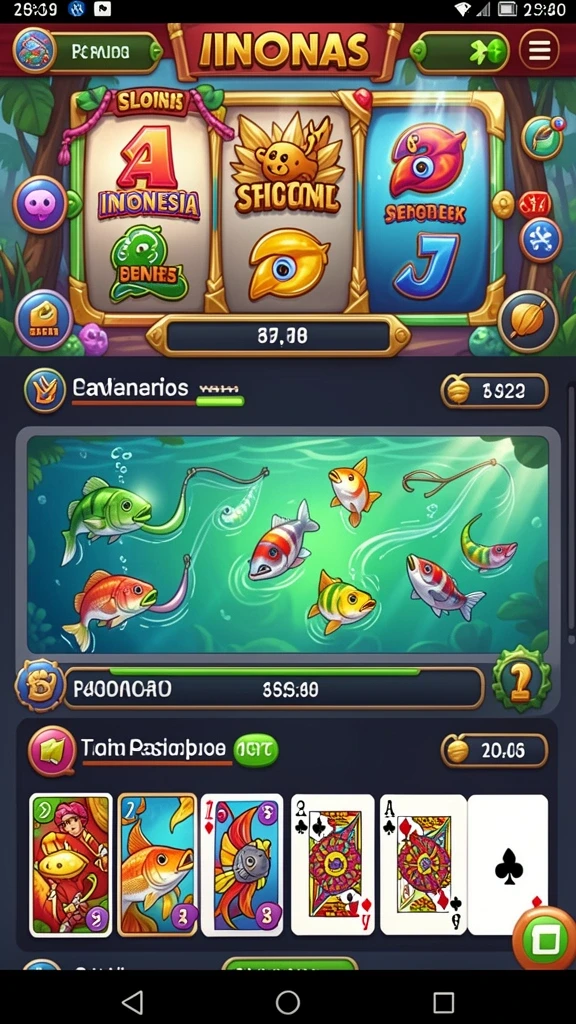Open the slot machine game banner
The height and width of the screenshot is (1024, 576).
[287, 204]
